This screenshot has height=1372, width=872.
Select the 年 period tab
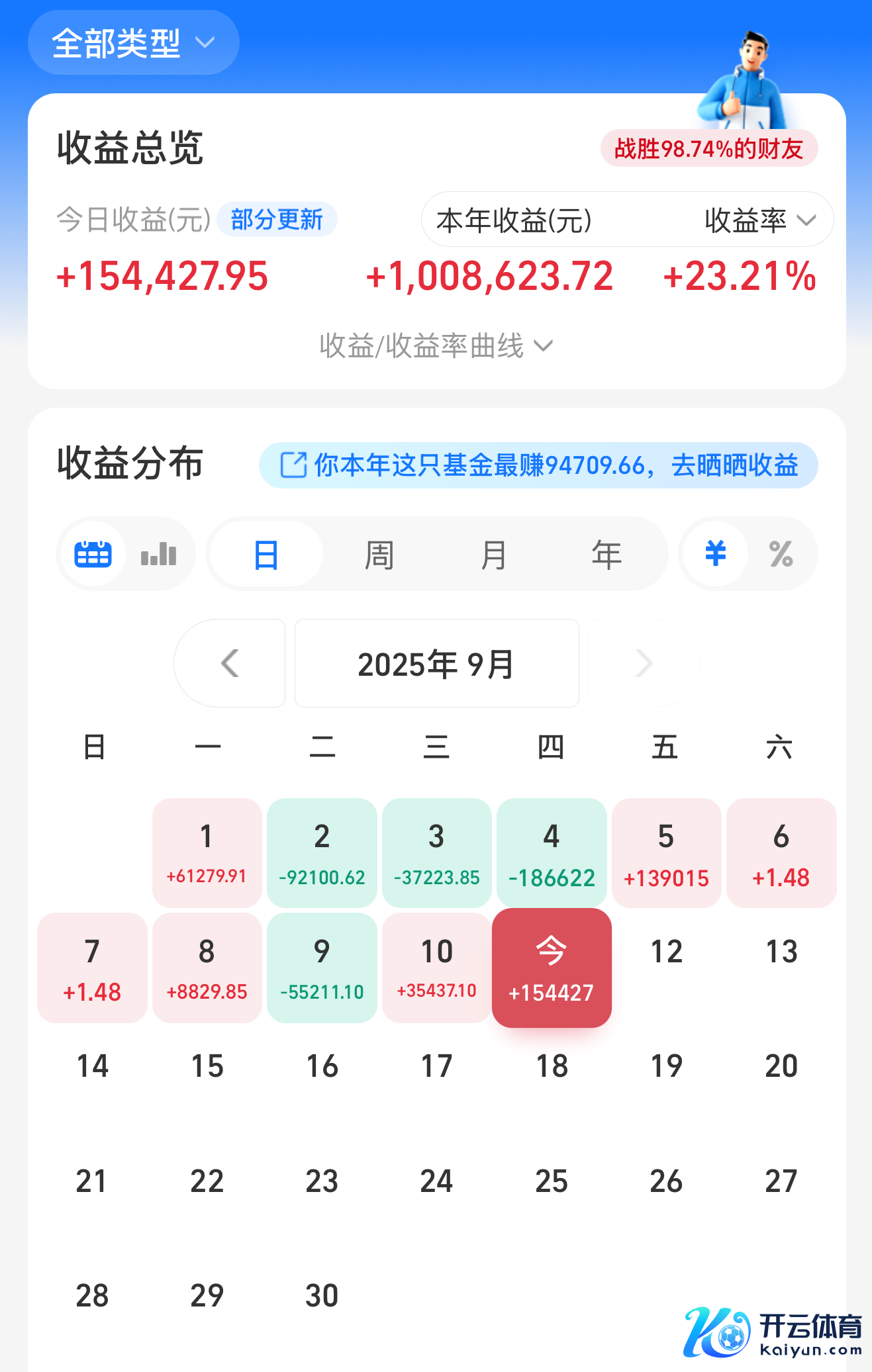[x=606, y=555]
